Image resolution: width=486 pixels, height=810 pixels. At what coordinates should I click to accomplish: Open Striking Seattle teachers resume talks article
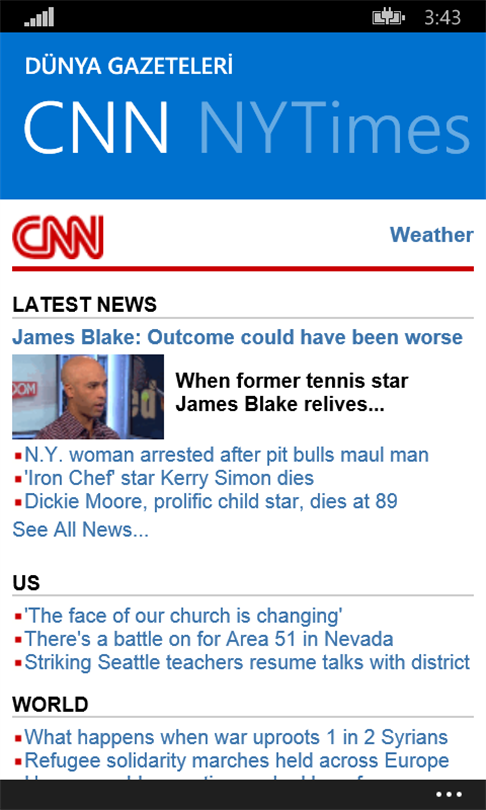point(247,662)
